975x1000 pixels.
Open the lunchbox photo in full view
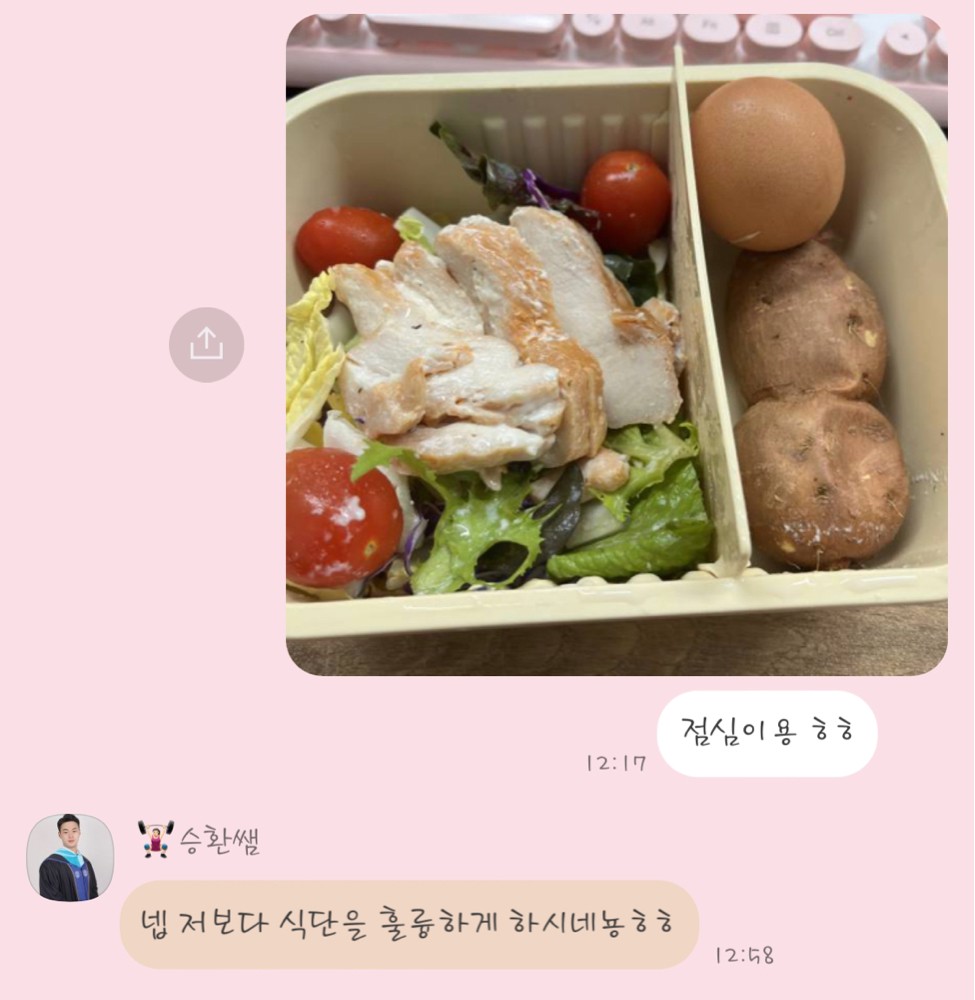pyautogui.click(x=616, y=345)
